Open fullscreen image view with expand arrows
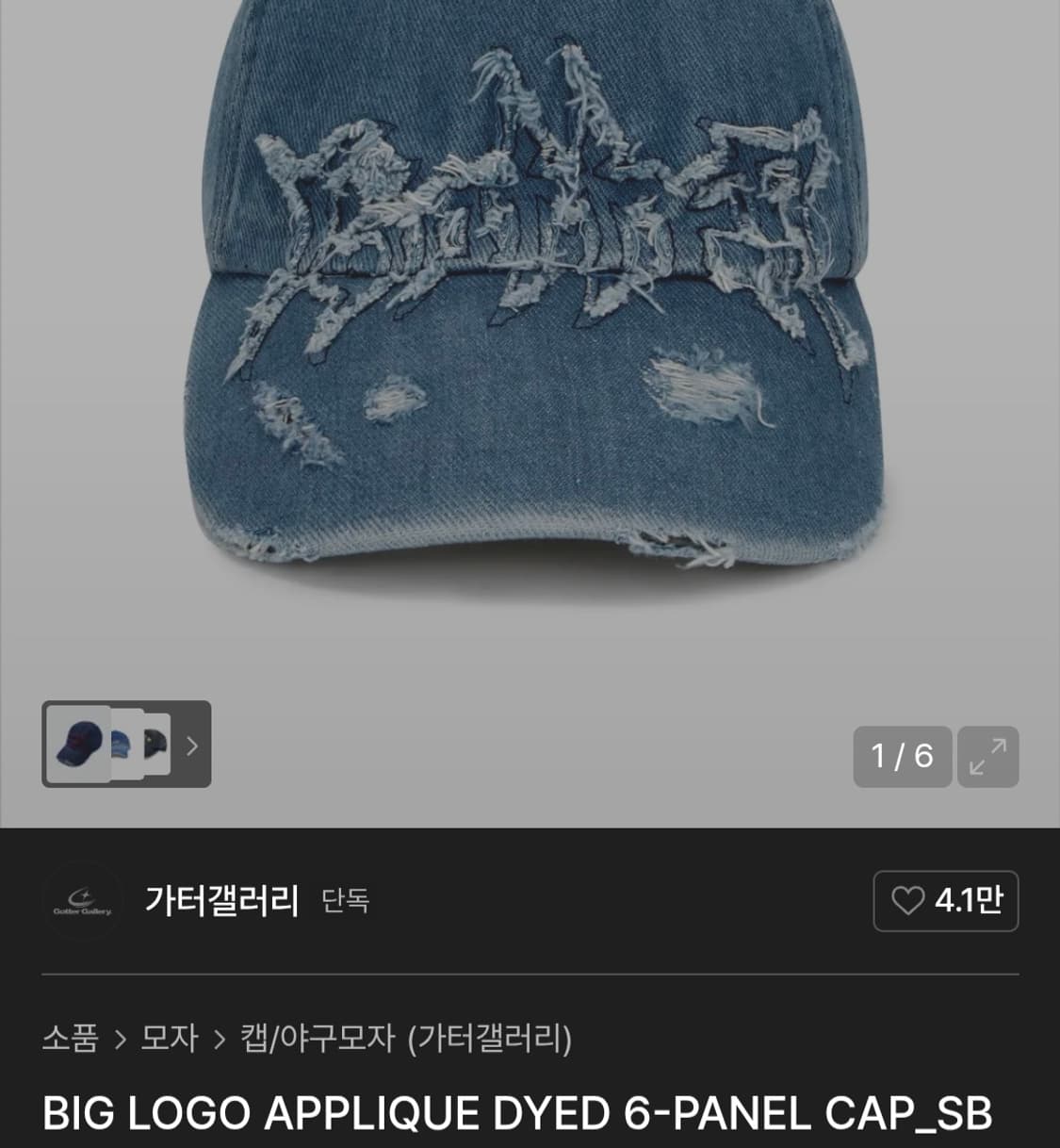The width and height of the screenshot is (1060, 1148). pos(987,756)
